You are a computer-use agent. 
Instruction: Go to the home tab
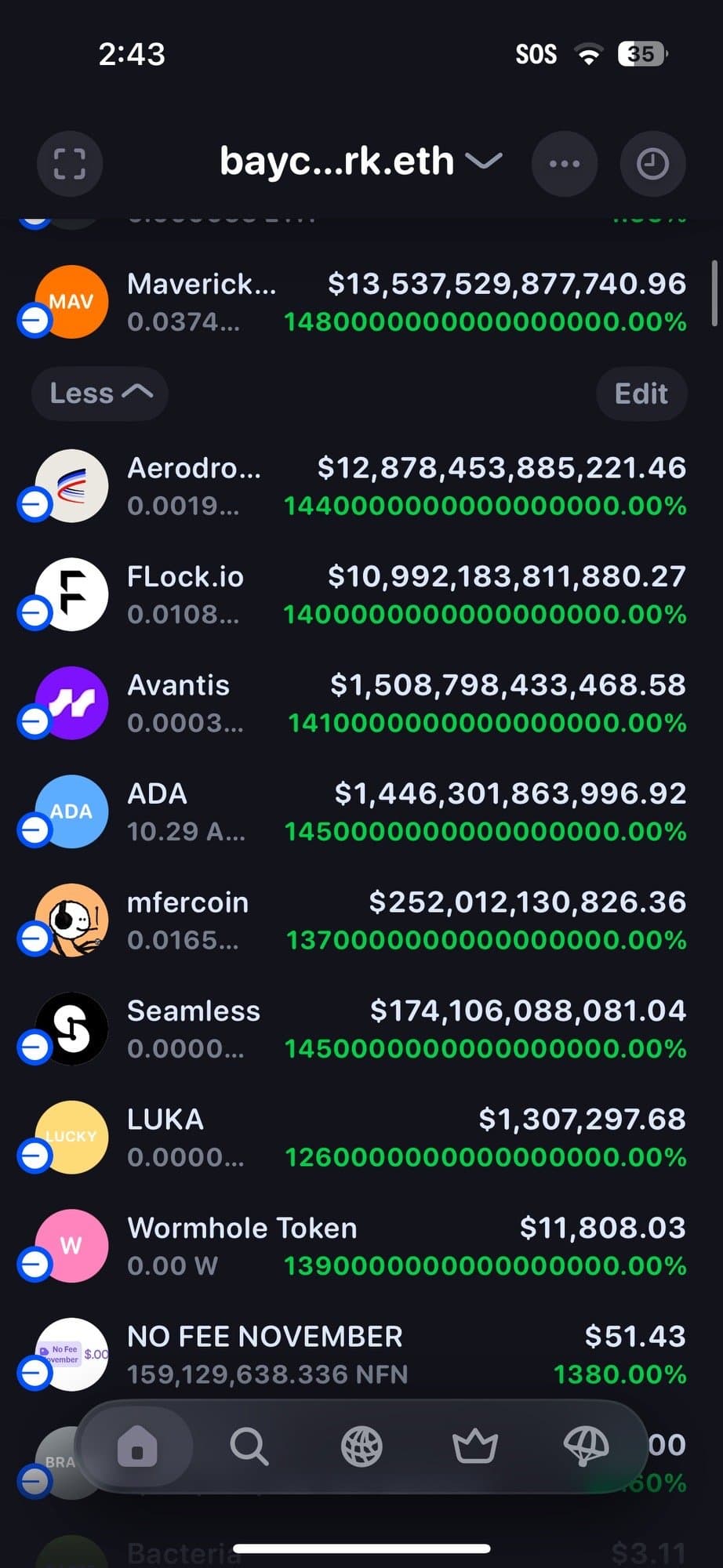(x=137, y=1446)
